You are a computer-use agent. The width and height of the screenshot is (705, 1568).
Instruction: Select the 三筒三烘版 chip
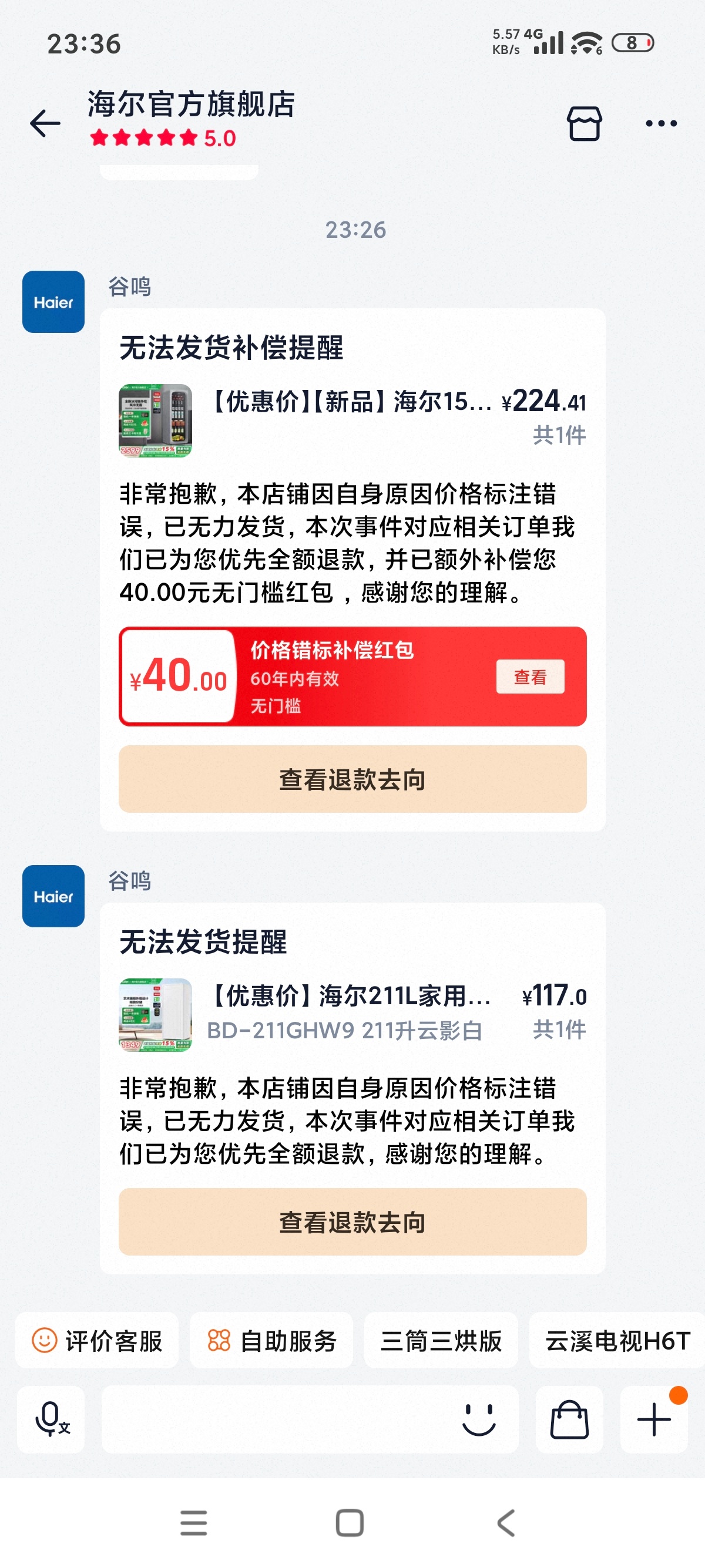tap(441, 1340)
